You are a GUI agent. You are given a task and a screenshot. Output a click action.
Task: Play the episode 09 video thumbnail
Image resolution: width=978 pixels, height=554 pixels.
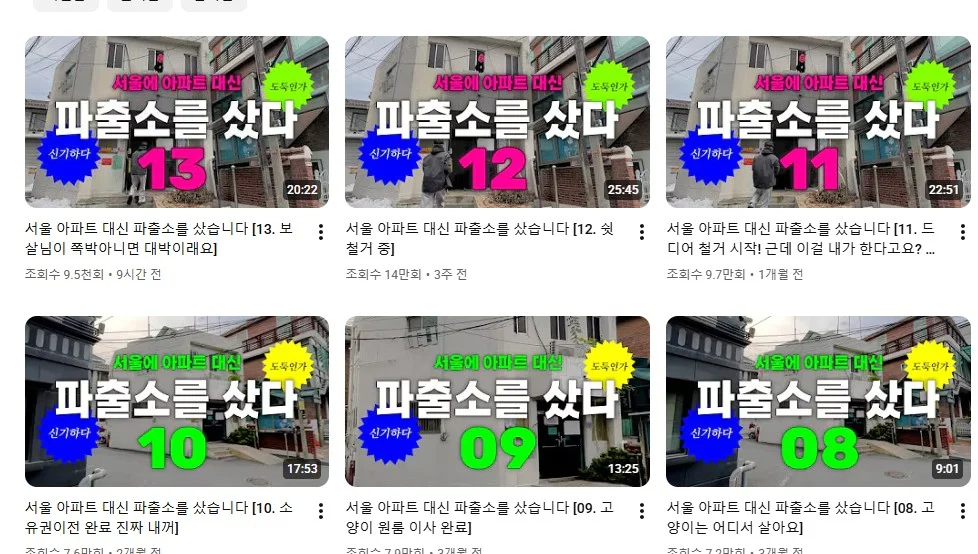click(497, 402)
